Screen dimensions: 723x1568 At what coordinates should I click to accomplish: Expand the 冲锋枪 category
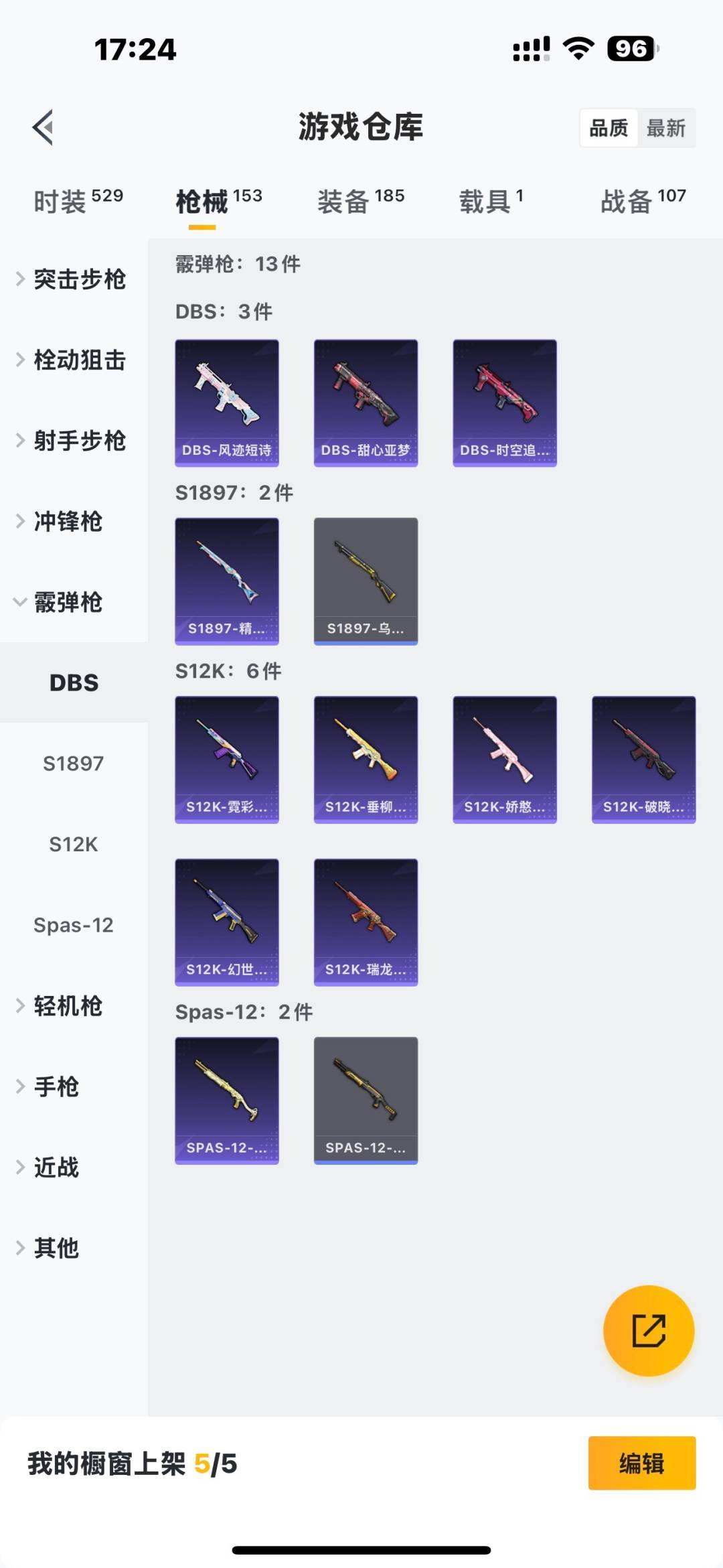click(67, 522)
